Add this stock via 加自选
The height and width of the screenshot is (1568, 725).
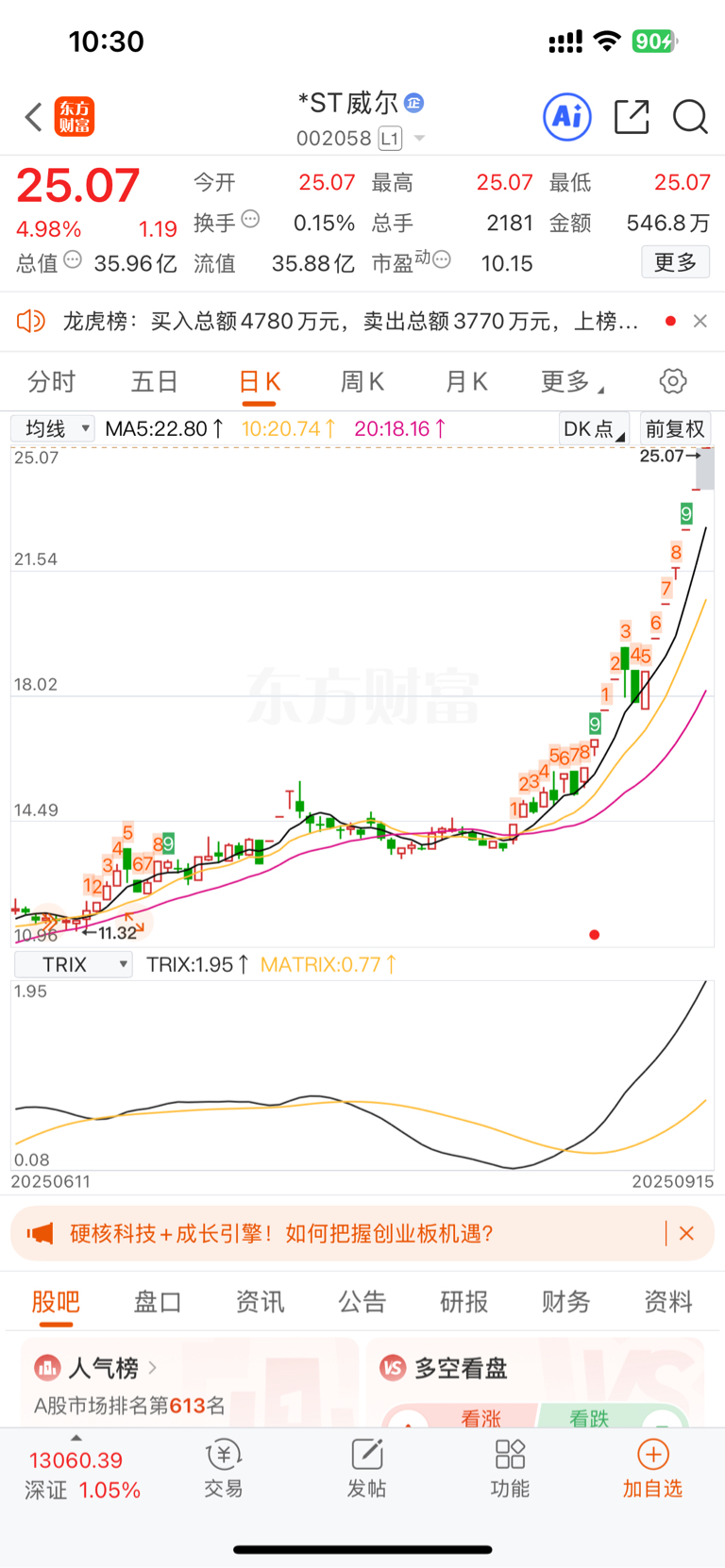tap(652, 1469)
